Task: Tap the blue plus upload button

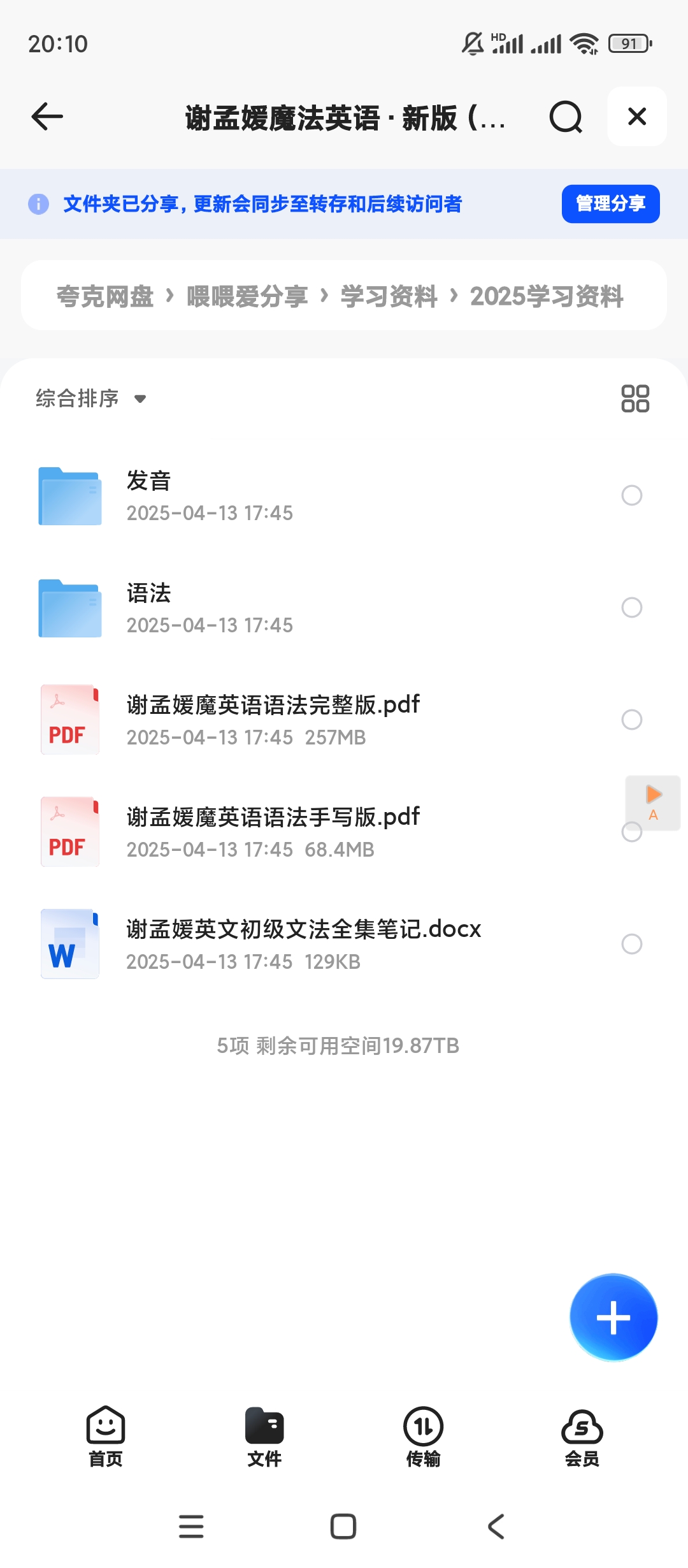Action: (x=613, y=1316)
